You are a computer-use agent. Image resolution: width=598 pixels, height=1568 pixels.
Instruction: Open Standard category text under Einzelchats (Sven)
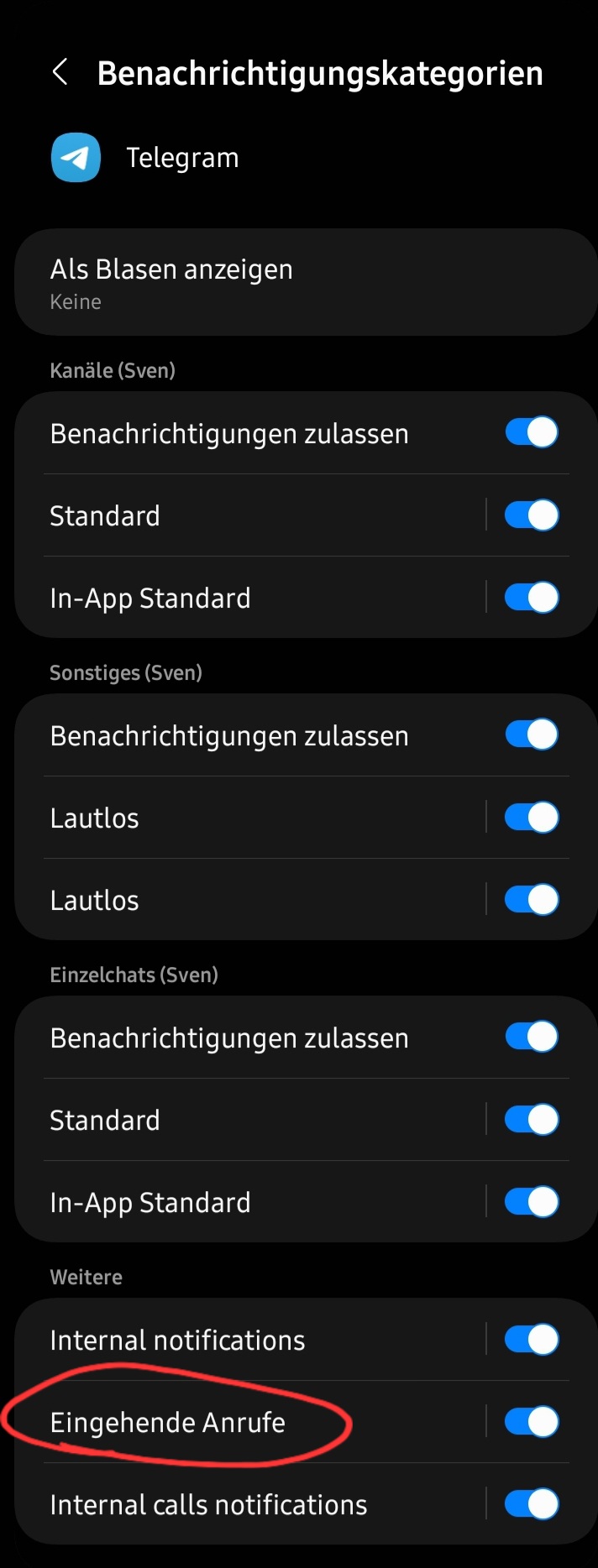point(105,1120)
